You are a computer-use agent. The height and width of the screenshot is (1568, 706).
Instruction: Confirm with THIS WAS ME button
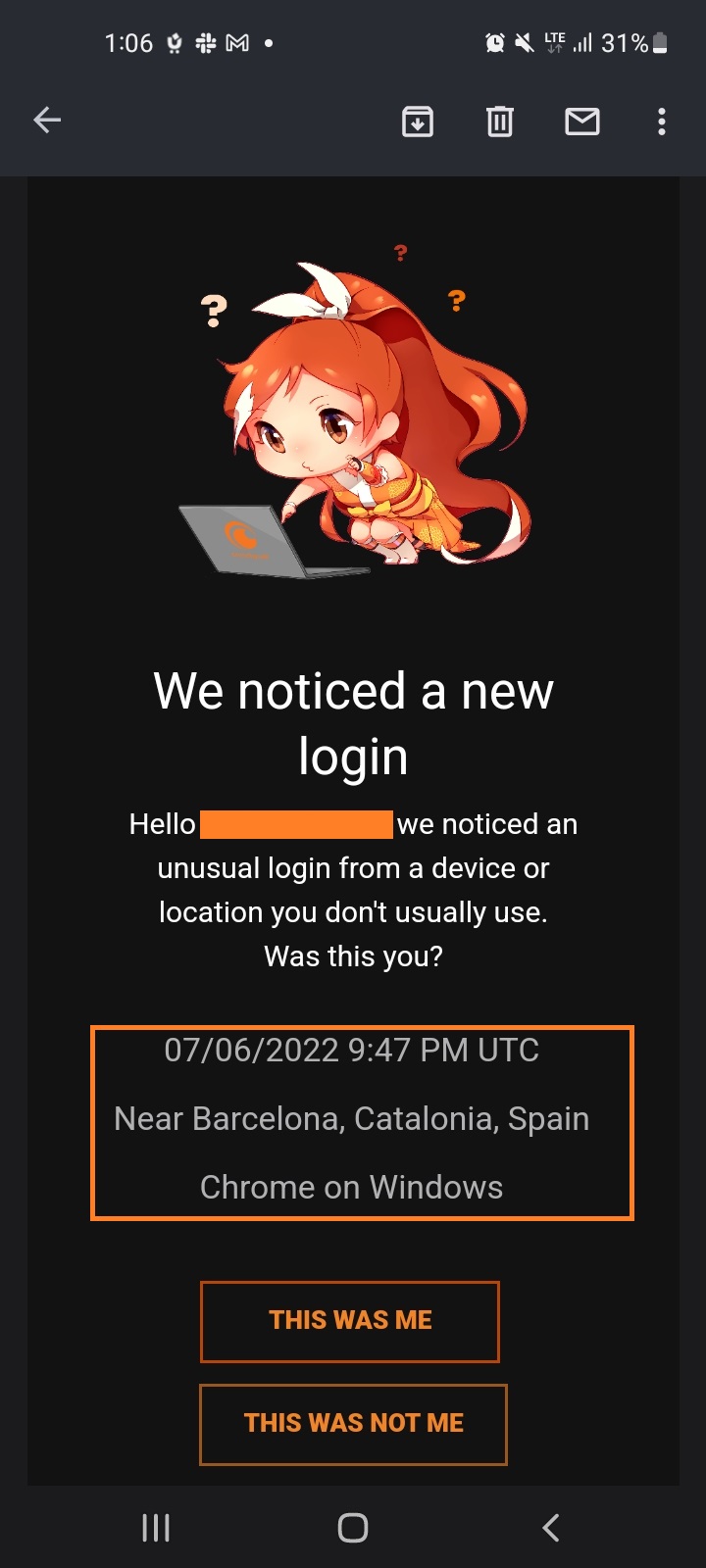[x=350, y=1321]
